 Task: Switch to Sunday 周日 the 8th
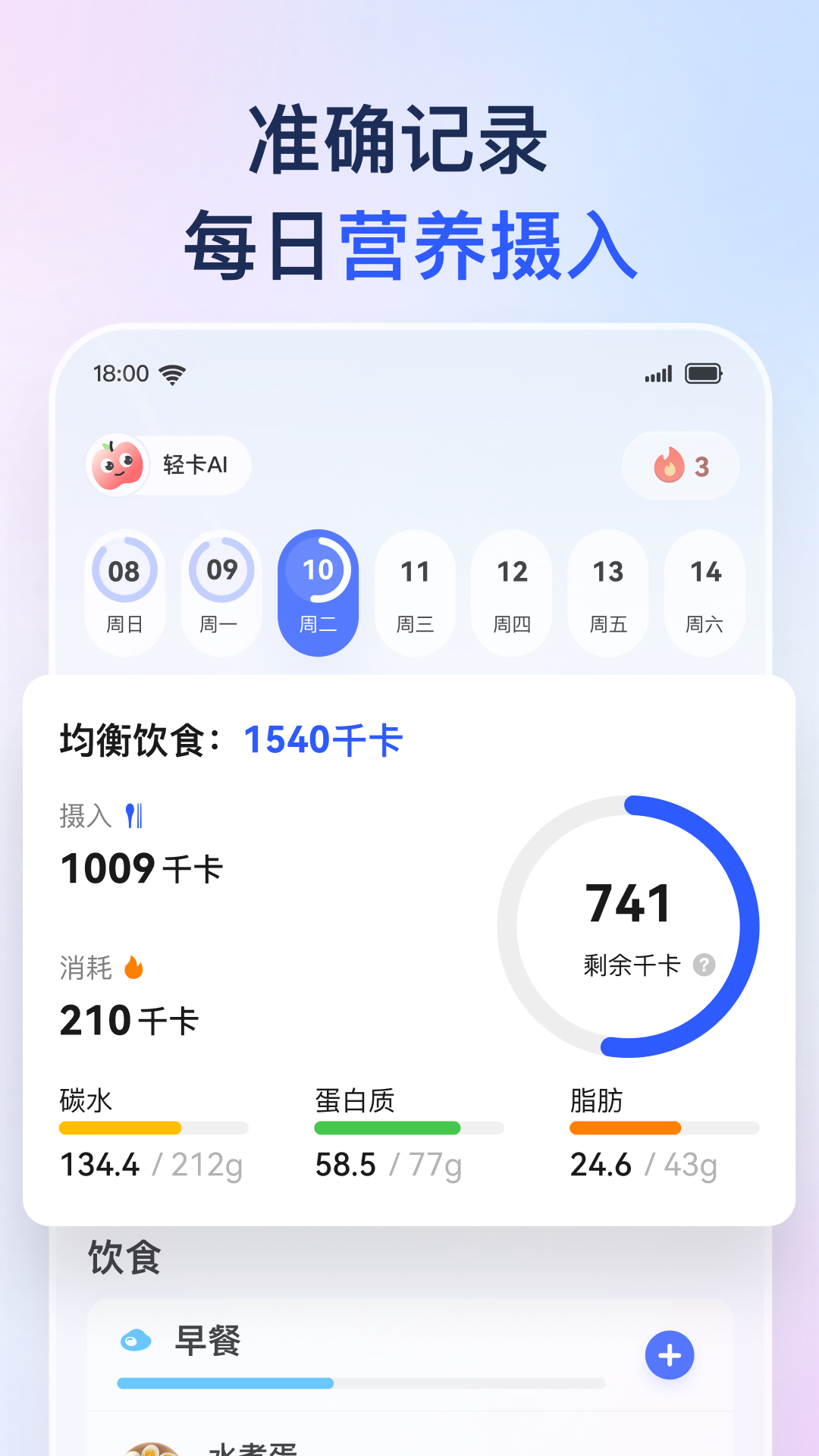125,591
